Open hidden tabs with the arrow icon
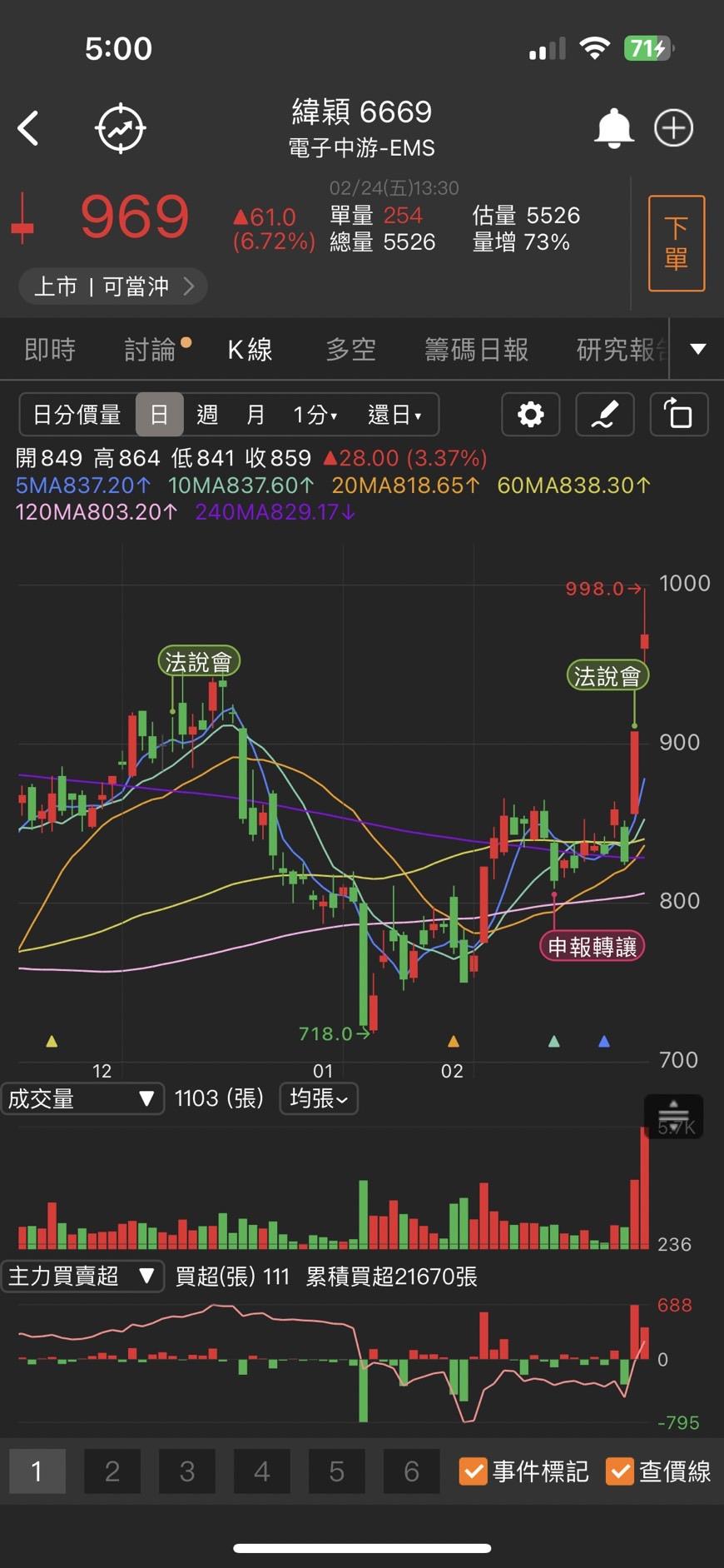The width and height of the screenshot is (724, 1568). 697,349
